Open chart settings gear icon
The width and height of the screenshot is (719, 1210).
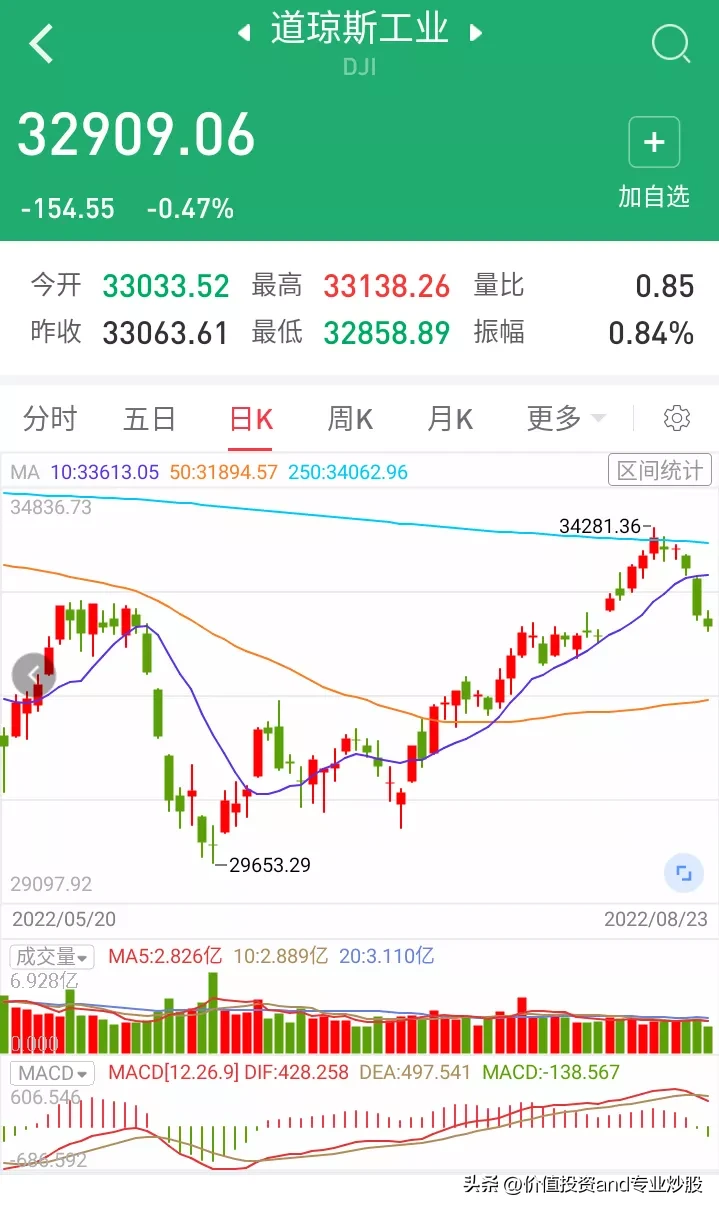[x=677, y=418]
